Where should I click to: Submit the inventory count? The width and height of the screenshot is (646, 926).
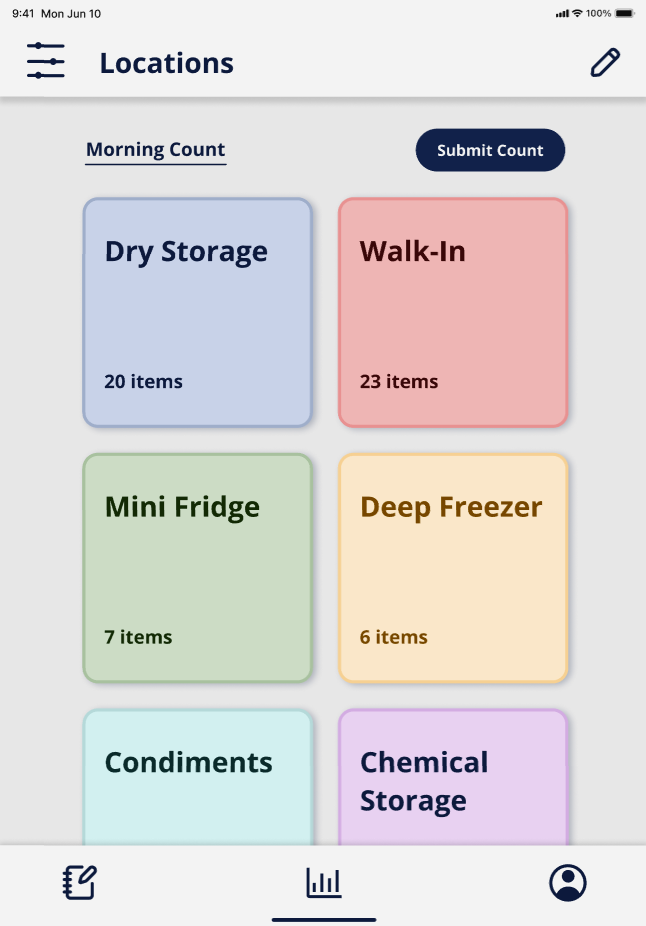490,150
